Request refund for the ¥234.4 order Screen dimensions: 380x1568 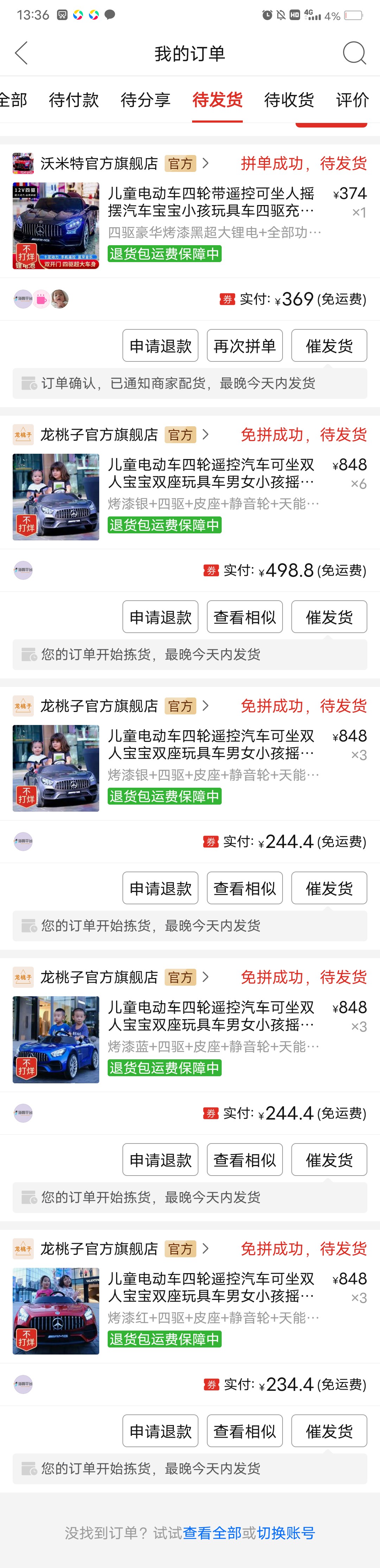(x=160, y=1431)
